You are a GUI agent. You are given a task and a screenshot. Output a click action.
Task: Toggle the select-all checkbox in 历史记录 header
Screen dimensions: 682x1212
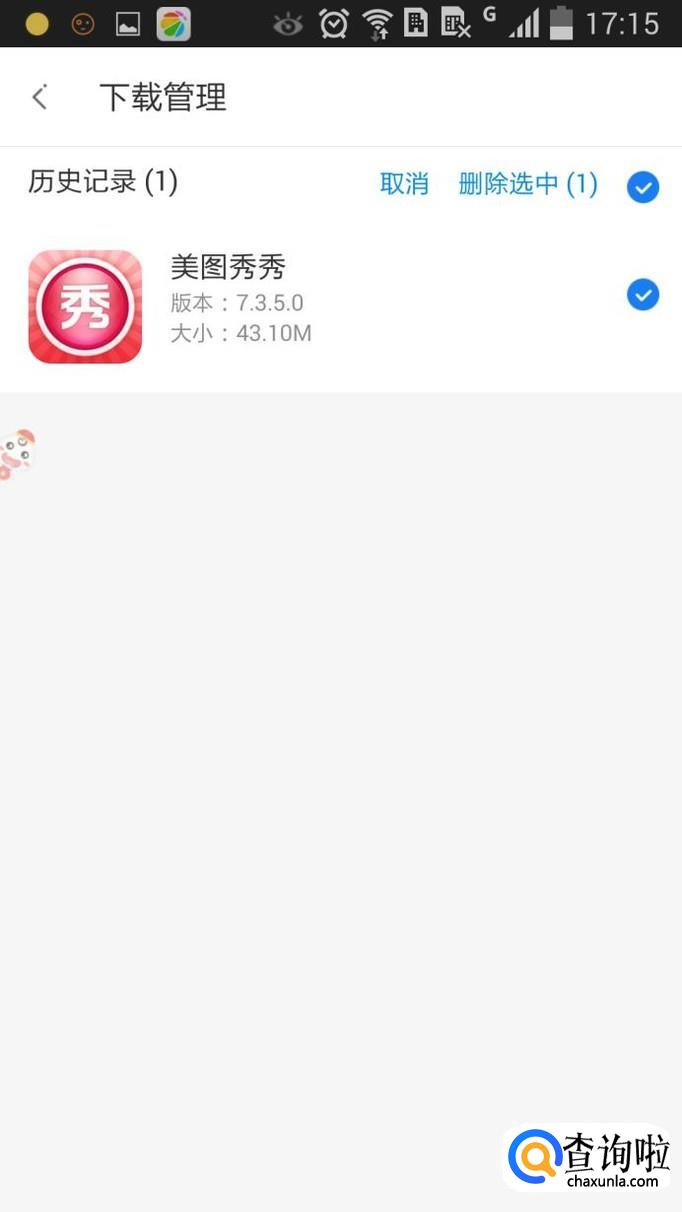click(x=643, y=187)
